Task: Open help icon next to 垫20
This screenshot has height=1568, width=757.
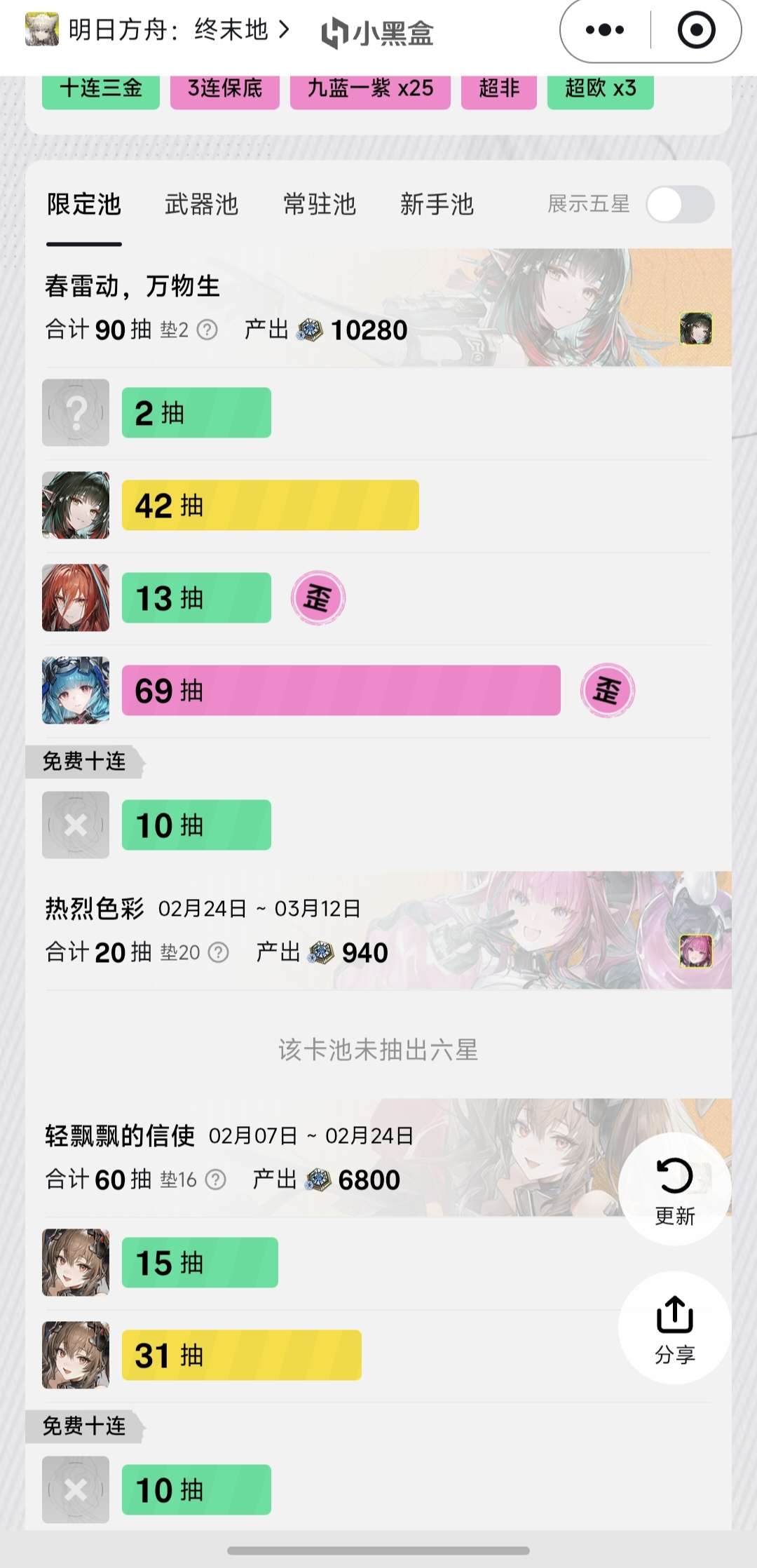Action: [219, 952]
